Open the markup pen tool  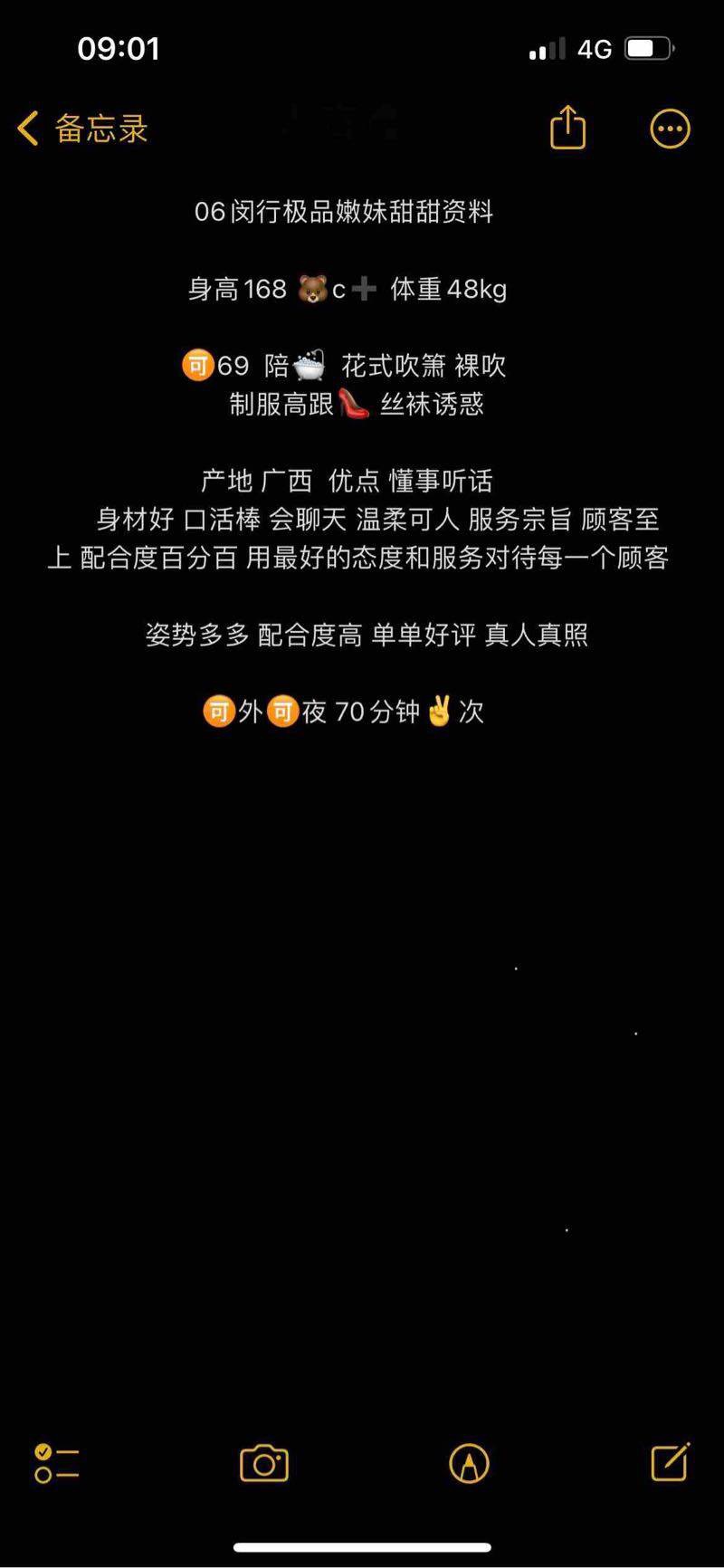(x=469, y=1463)
